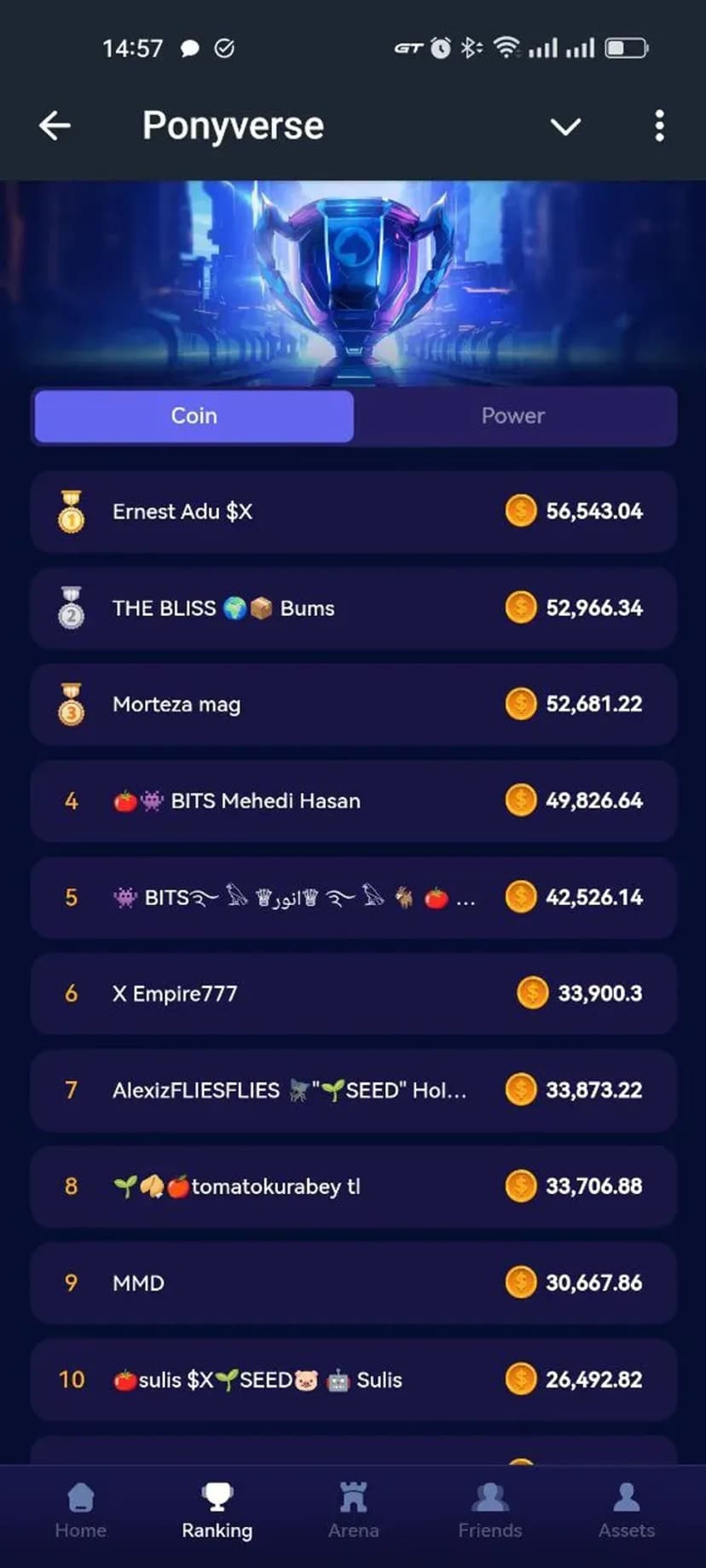Switch to the Power ranking tab
The height and width of the screenshot is (1568, 706).
[x=512, y=416]
